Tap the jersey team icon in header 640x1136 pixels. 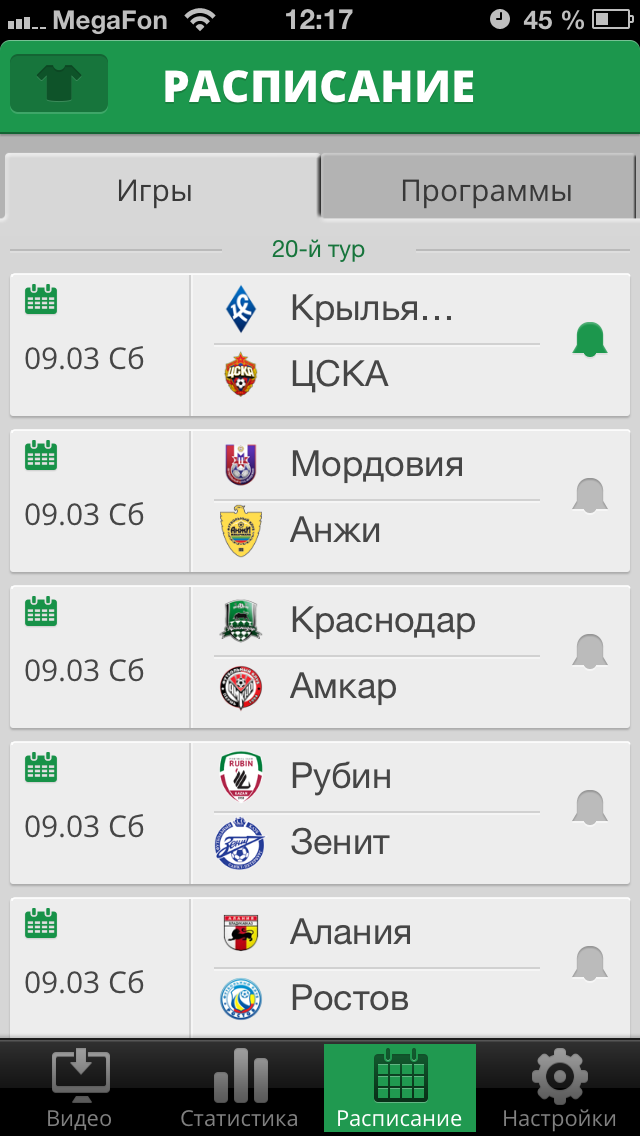pos(59,84)
